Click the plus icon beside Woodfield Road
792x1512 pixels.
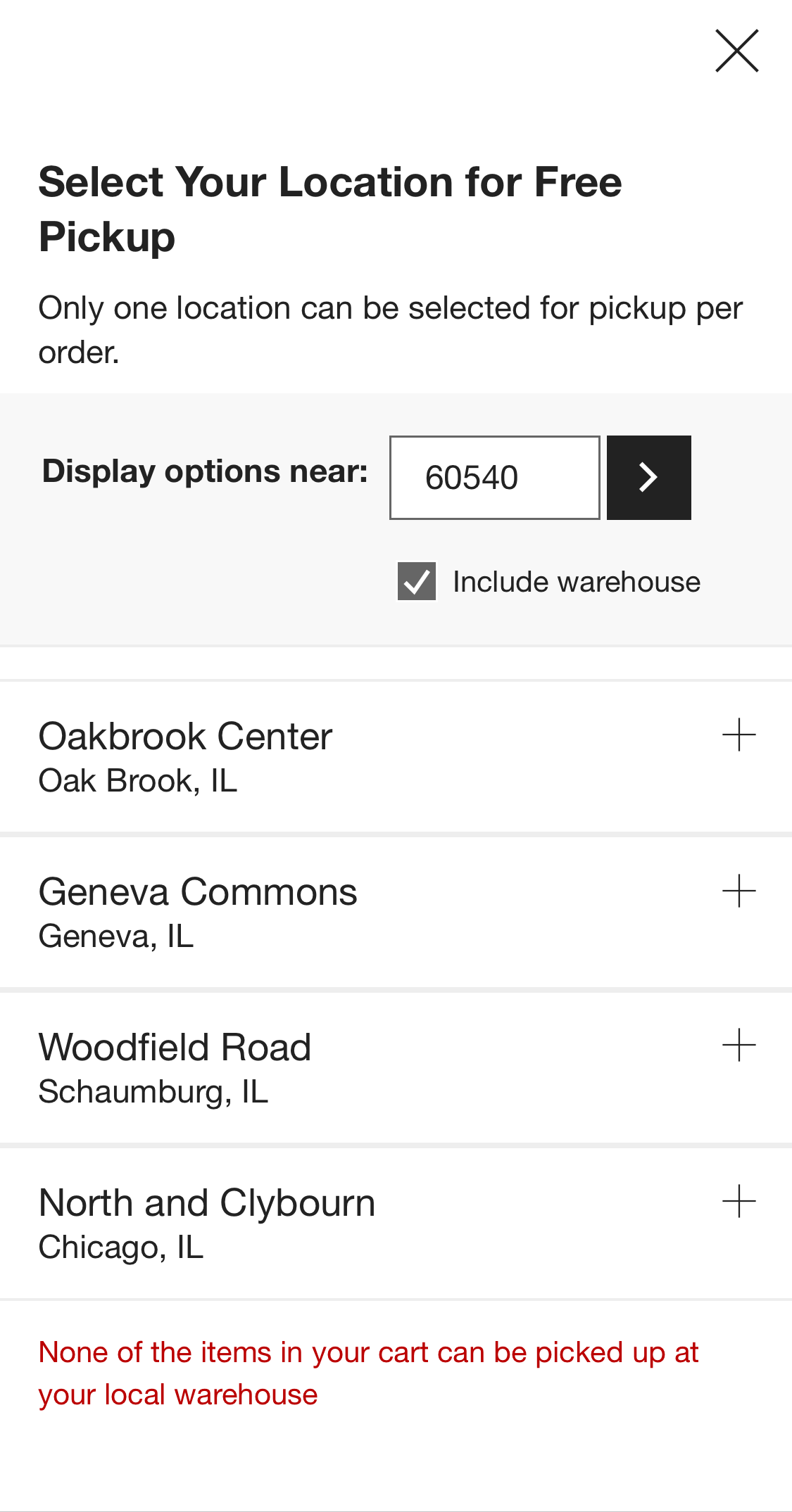(x=738, y=1047)
